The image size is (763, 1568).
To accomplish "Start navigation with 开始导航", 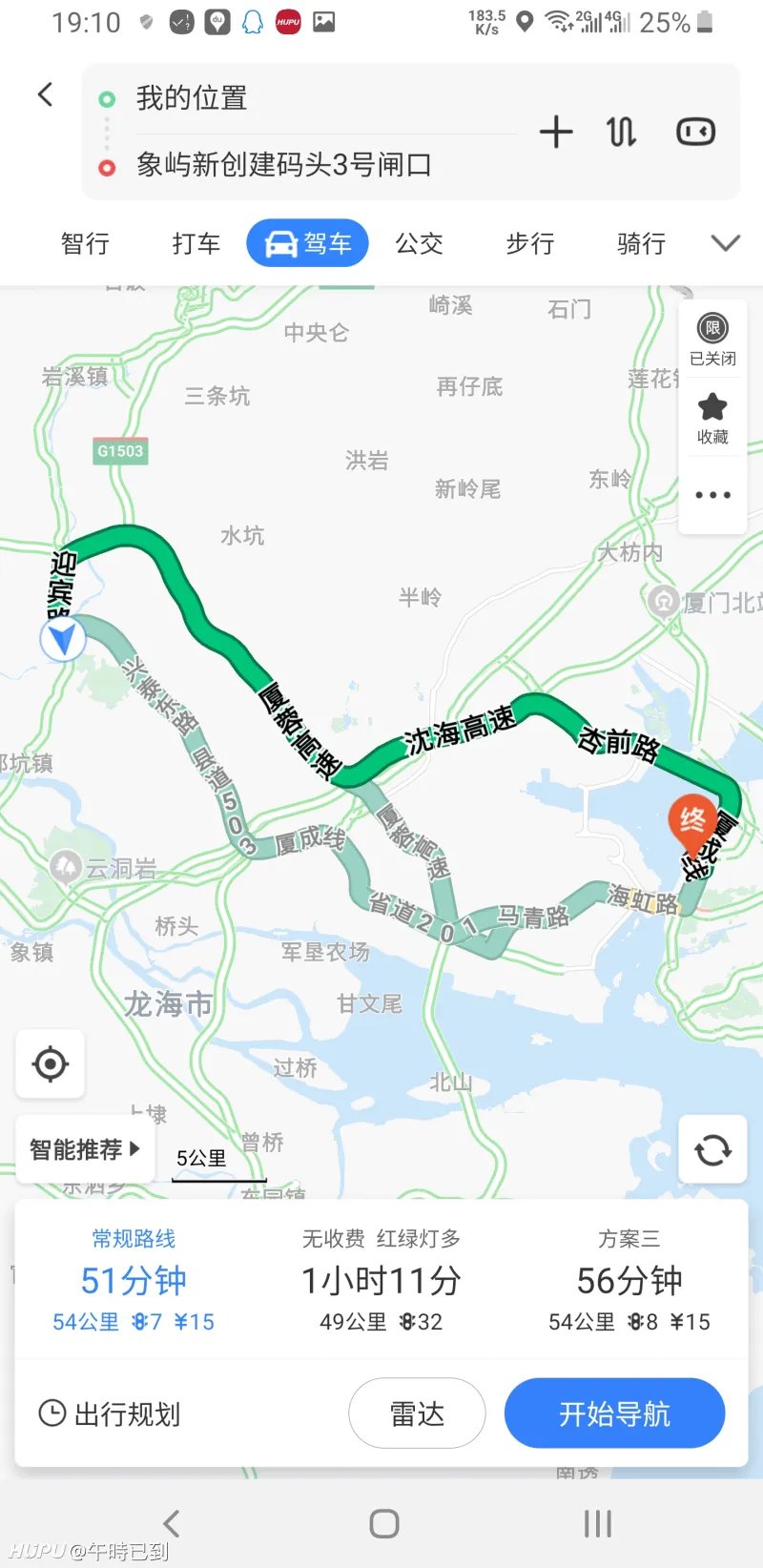I will point(614,1413).
